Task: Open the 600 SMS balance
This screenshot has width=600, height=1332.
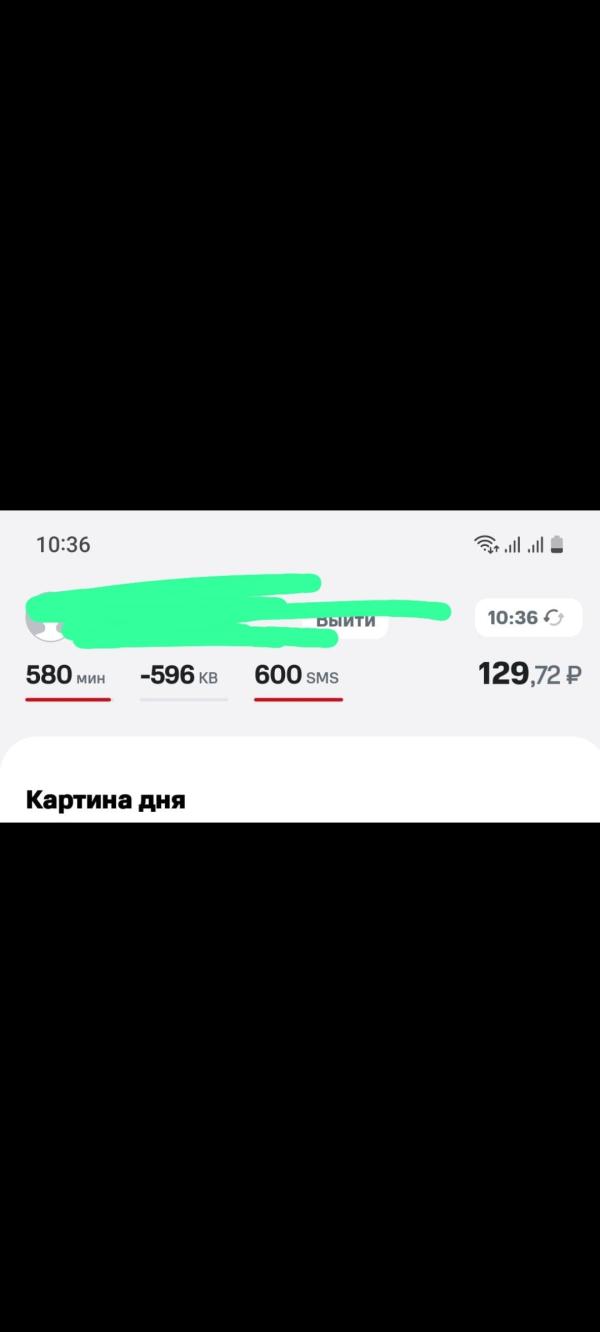Action: pyautogui.click(x=297, y=676)
